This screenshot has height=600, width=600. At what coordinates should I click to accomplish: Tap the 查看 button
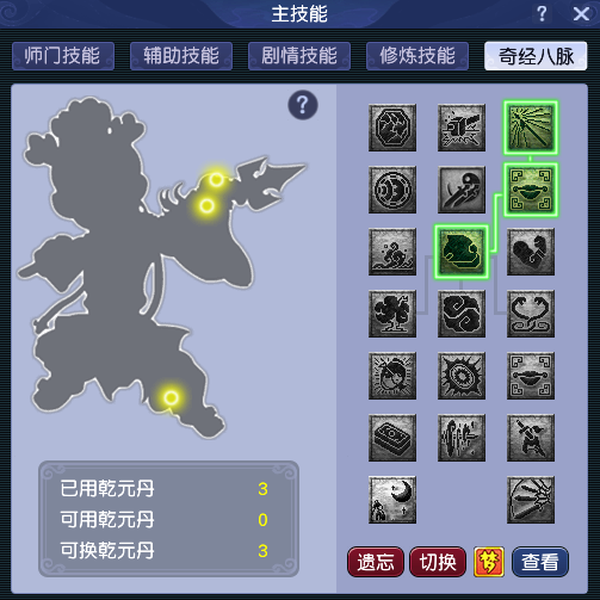click(x=540, y=562)
